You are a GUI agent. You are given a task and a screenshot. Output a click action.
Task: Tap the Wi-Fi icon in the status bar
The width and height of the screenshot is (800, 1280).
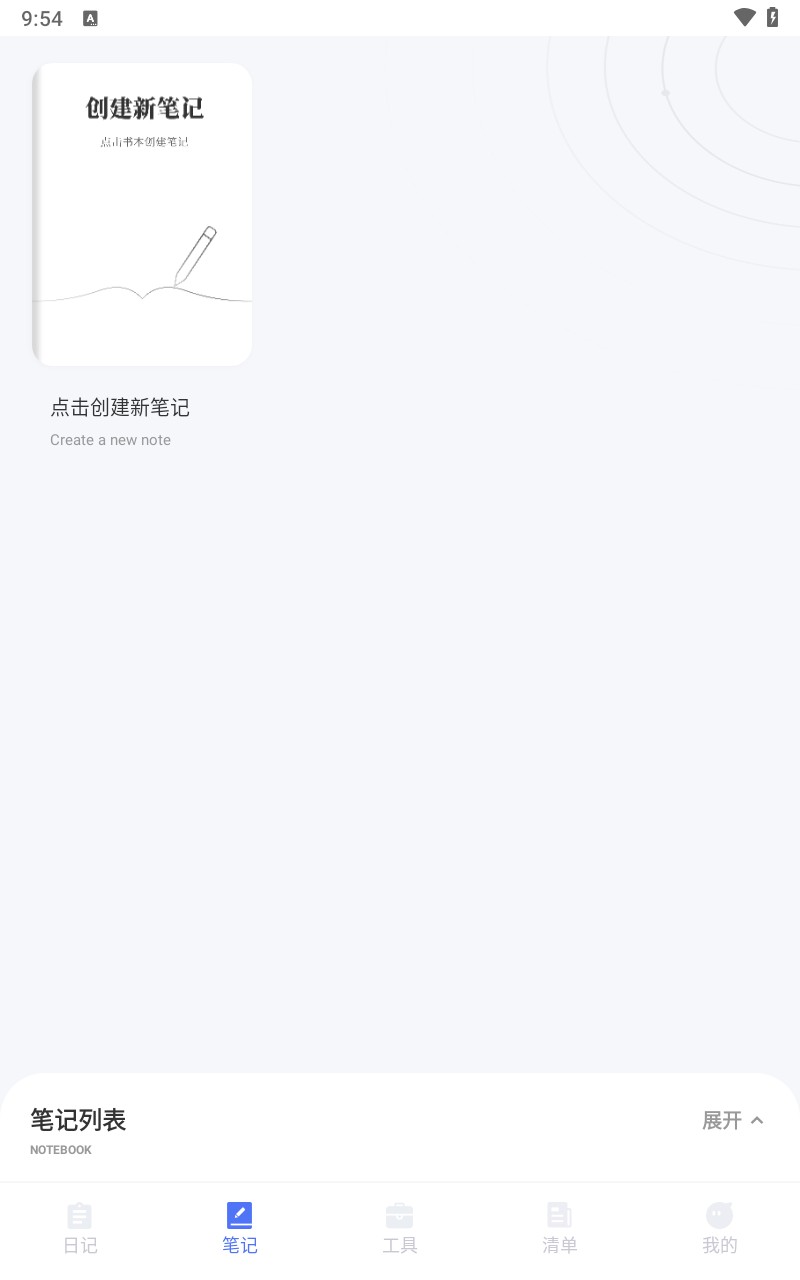click(744, 17)
